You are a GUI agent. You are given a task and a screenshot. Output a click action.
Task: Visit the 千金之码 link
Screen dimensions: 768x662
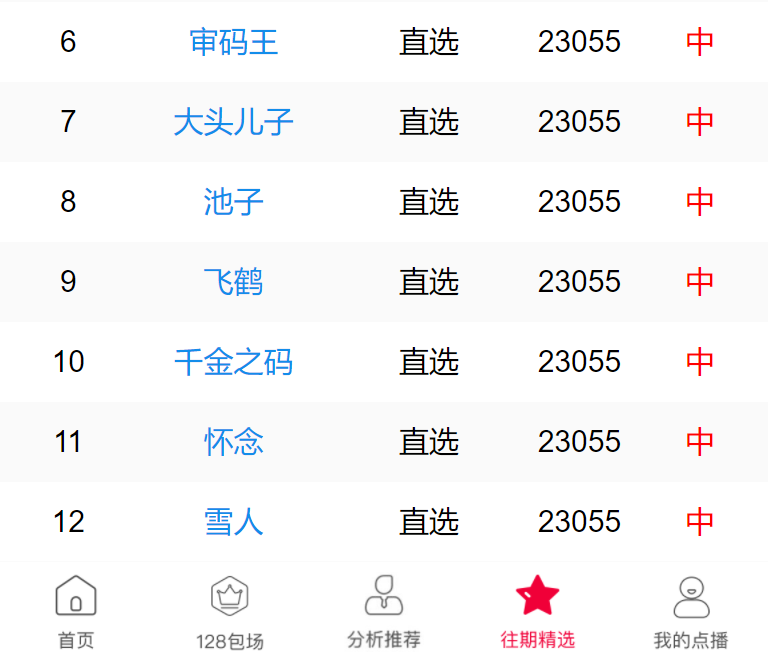click(234, 362)
